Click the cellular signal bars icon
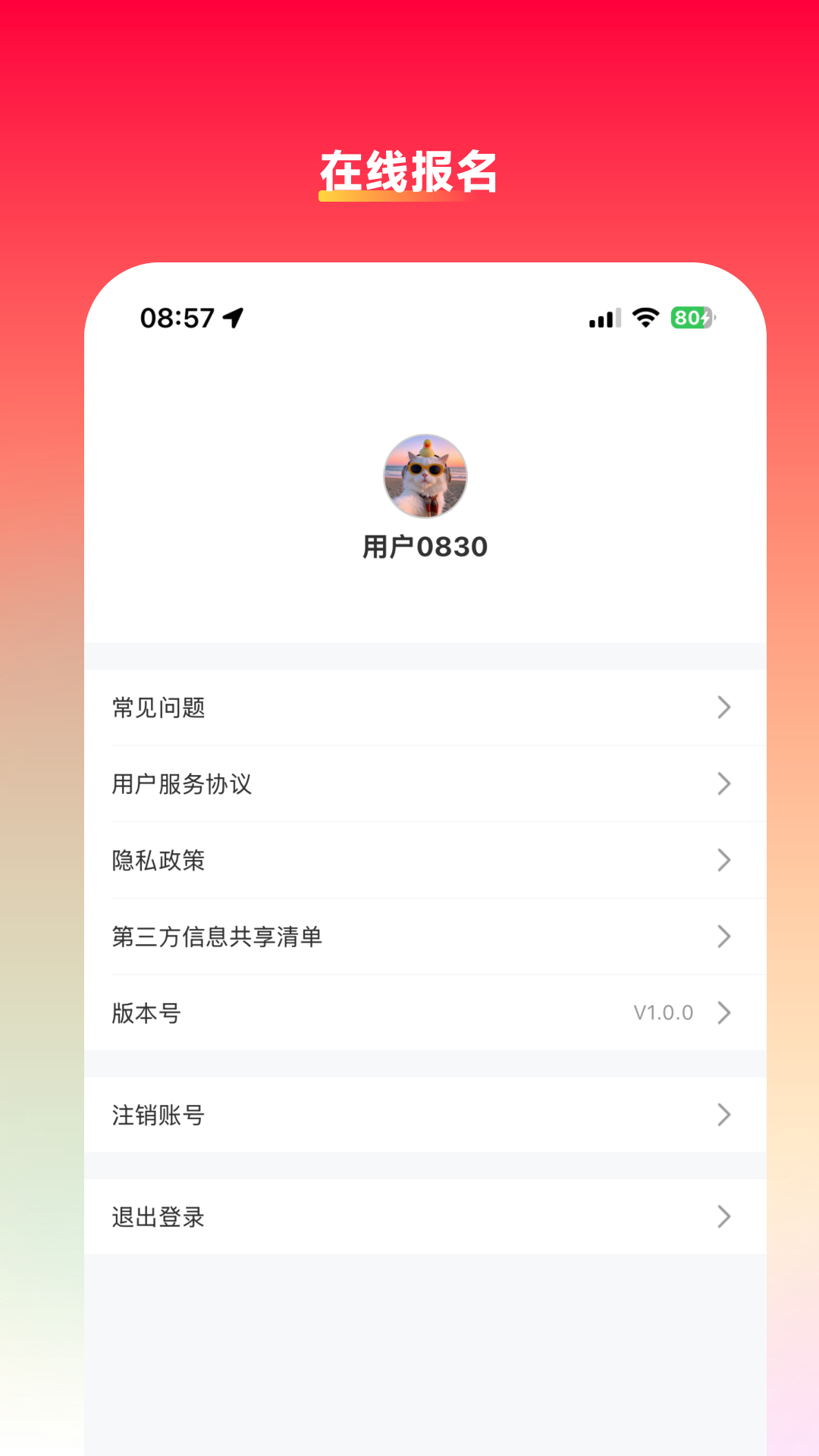Image resolution: width=819 pixels, height=1456 pixels. click(x=603, y=318)
